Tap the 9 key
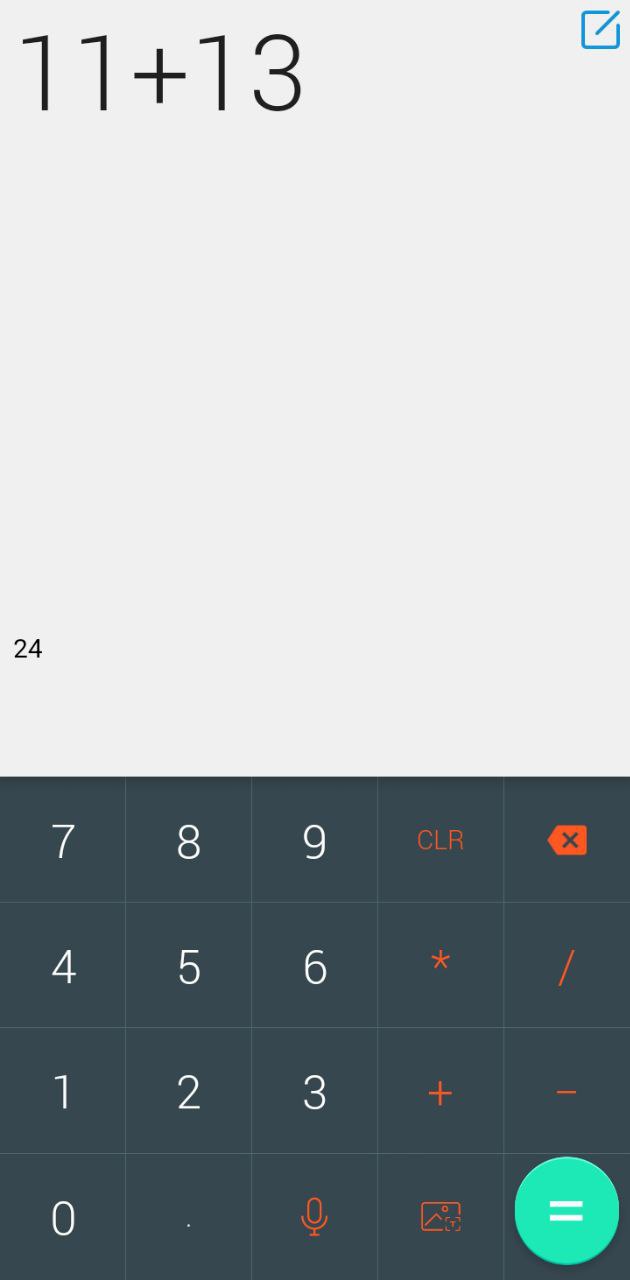Screen dimensions: 630x1280 pyautogui.click(x=315, y=841)
